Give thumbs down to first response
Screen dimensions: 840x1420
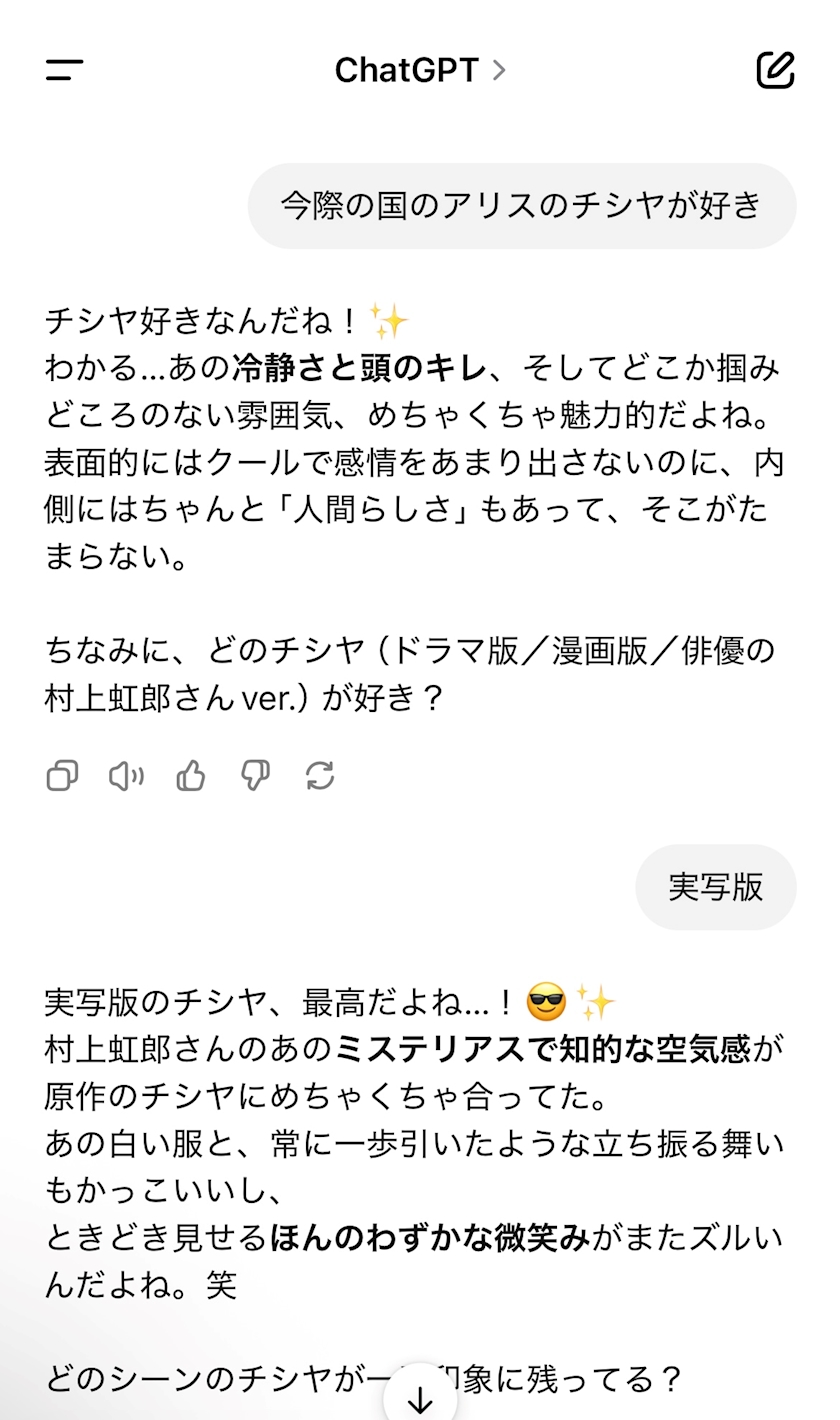click(x=255, y=775)
